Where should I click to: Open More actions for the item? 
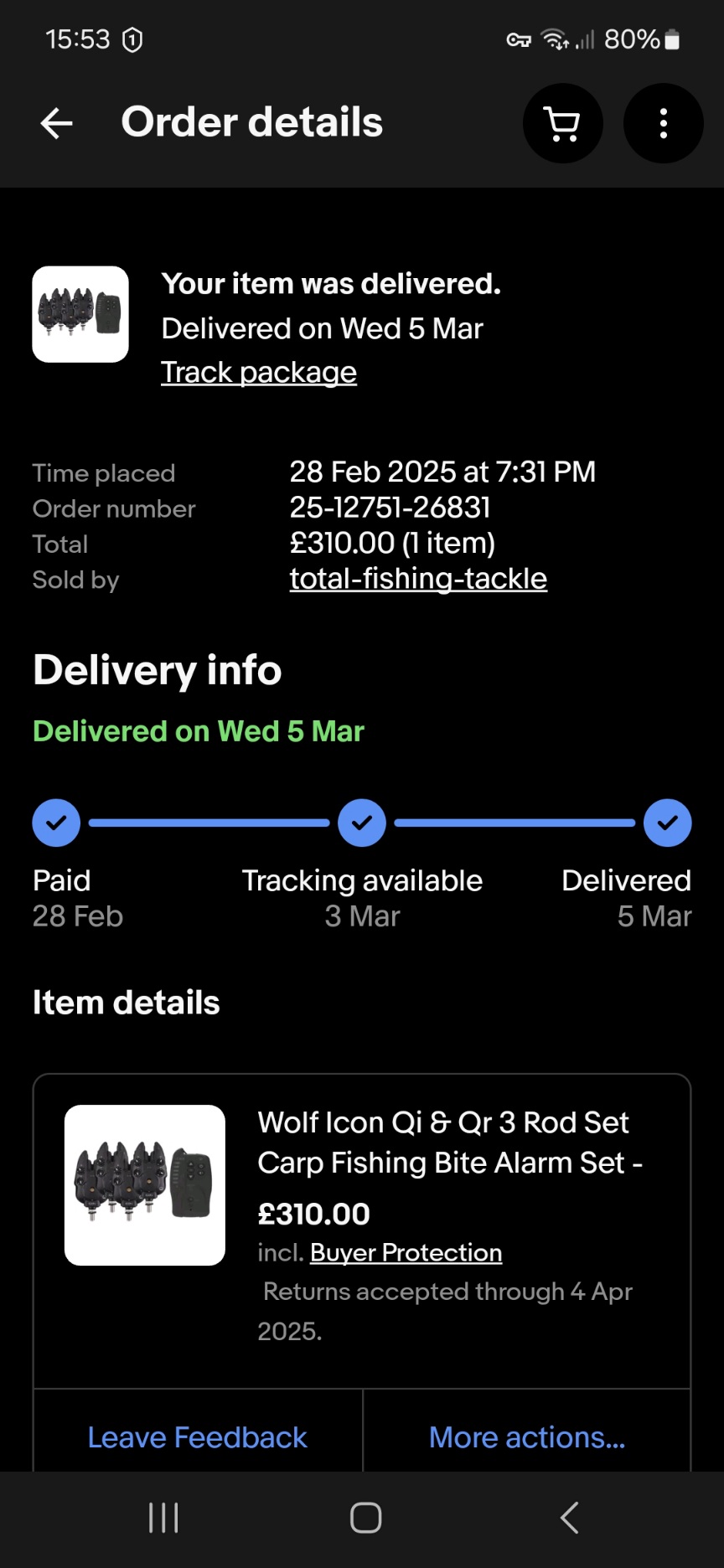(x=527, y=1437)
